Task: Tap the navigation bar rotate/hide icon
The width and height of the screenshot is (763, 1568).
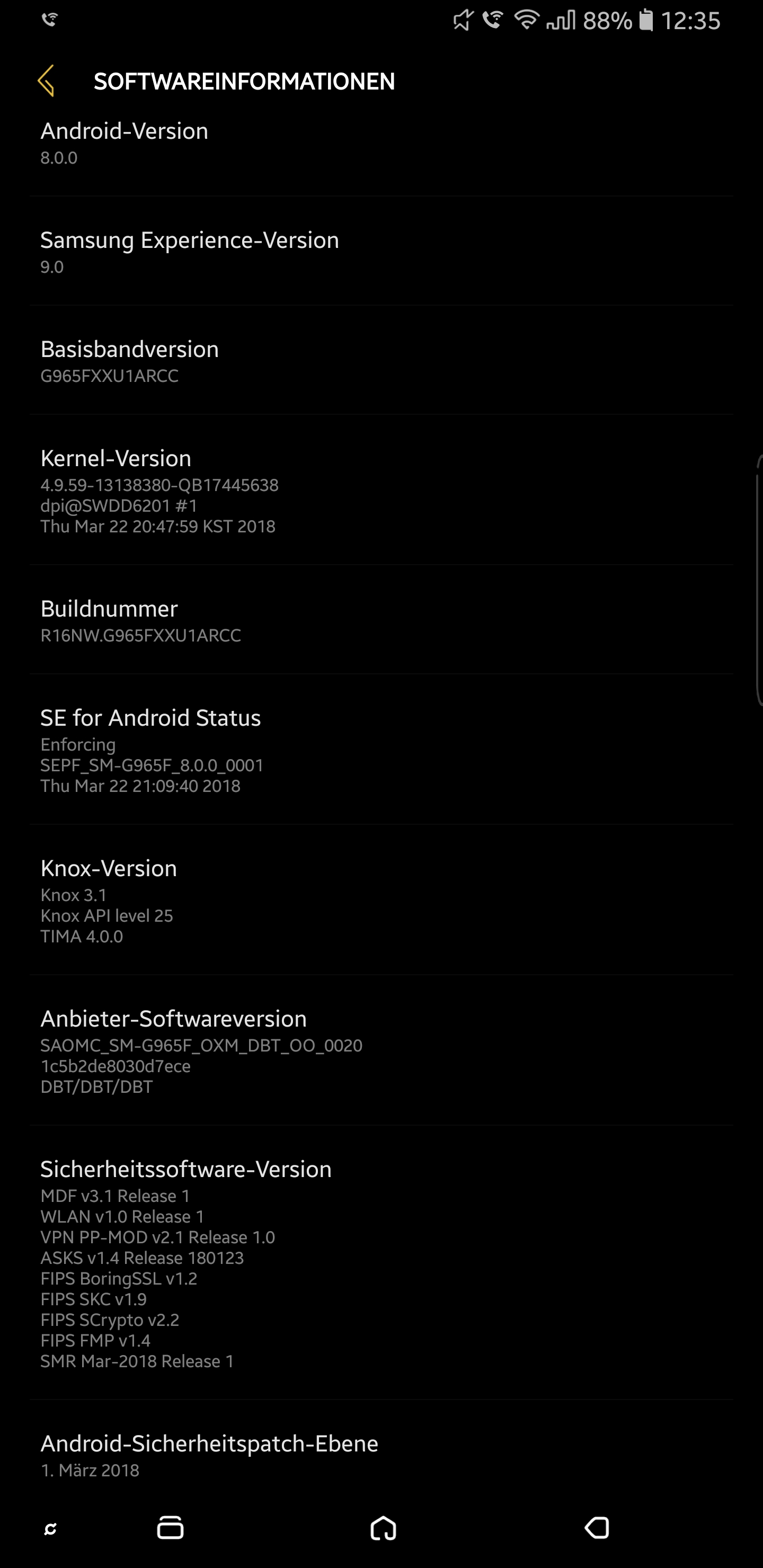Action: pos(50,1529)
